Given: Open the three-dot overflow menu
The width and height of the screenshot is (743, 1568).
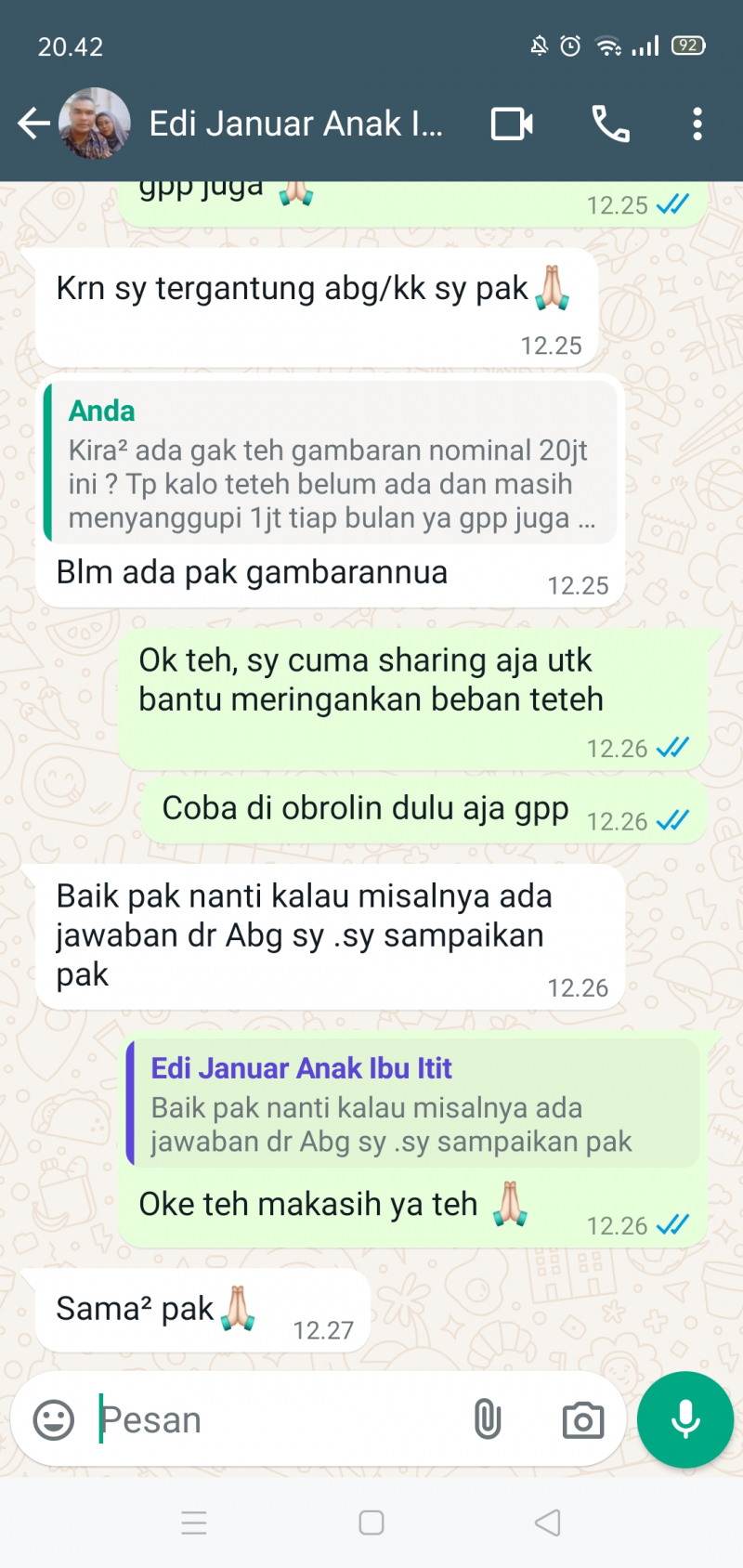Looking at the screenshot, I should (x=697, y=124).
